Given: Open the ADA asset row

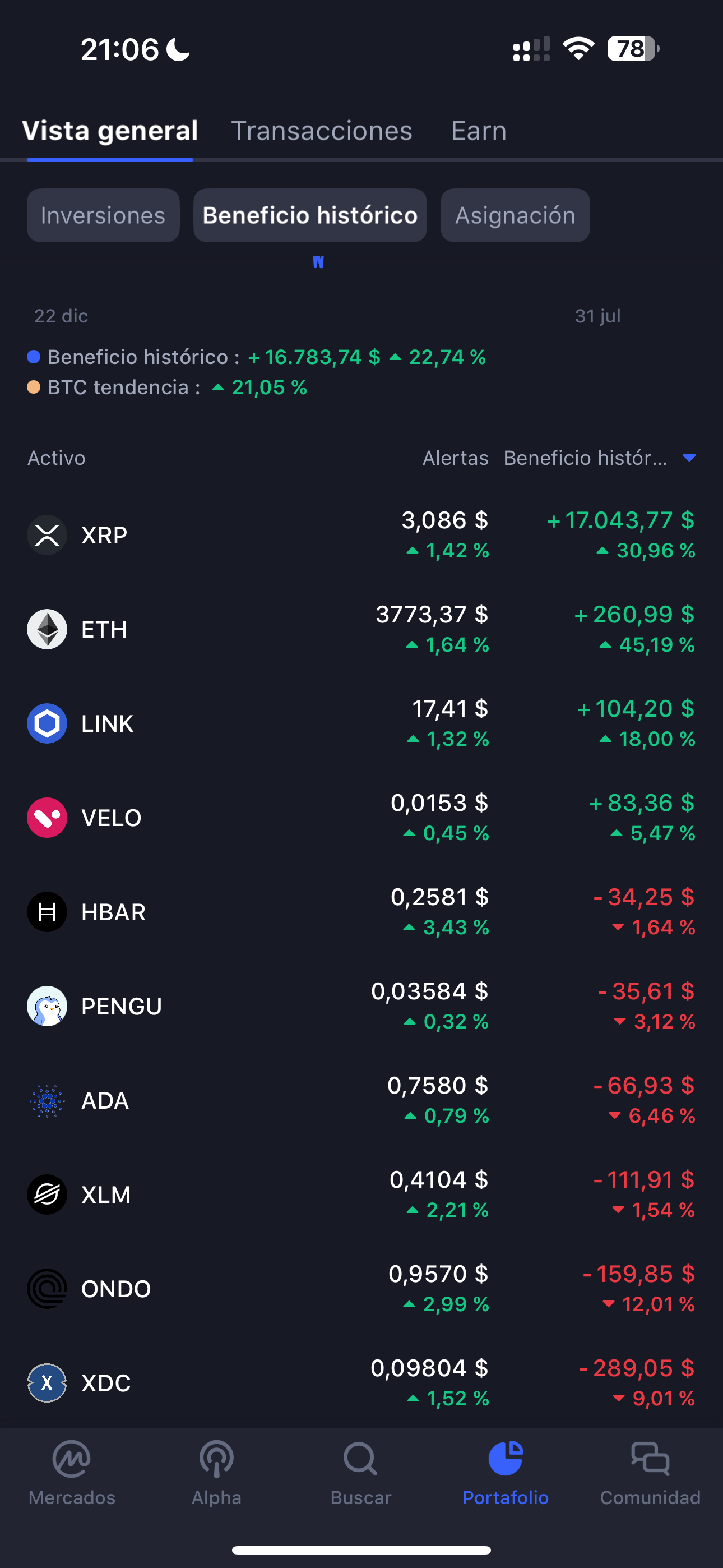Looking at the screenshot, I should pyautogui.click(x=361, y=1100).
